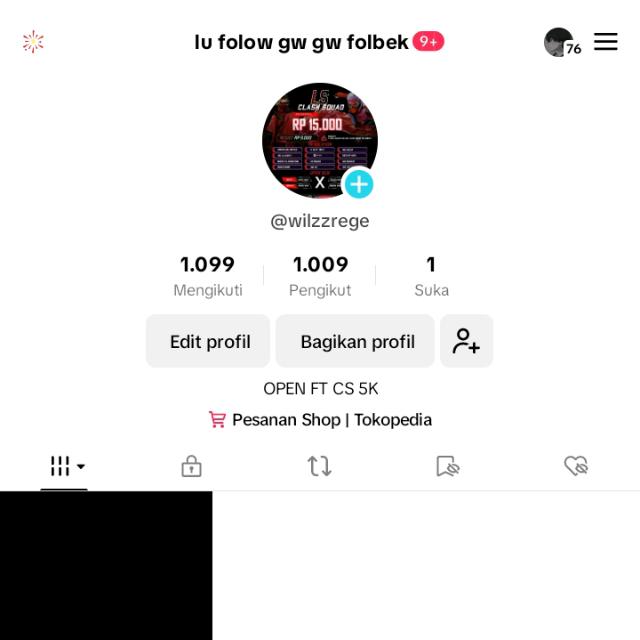Switch to the reposts tab
Viewport: 640px width, 640px height.
click(x=319, y=466)
